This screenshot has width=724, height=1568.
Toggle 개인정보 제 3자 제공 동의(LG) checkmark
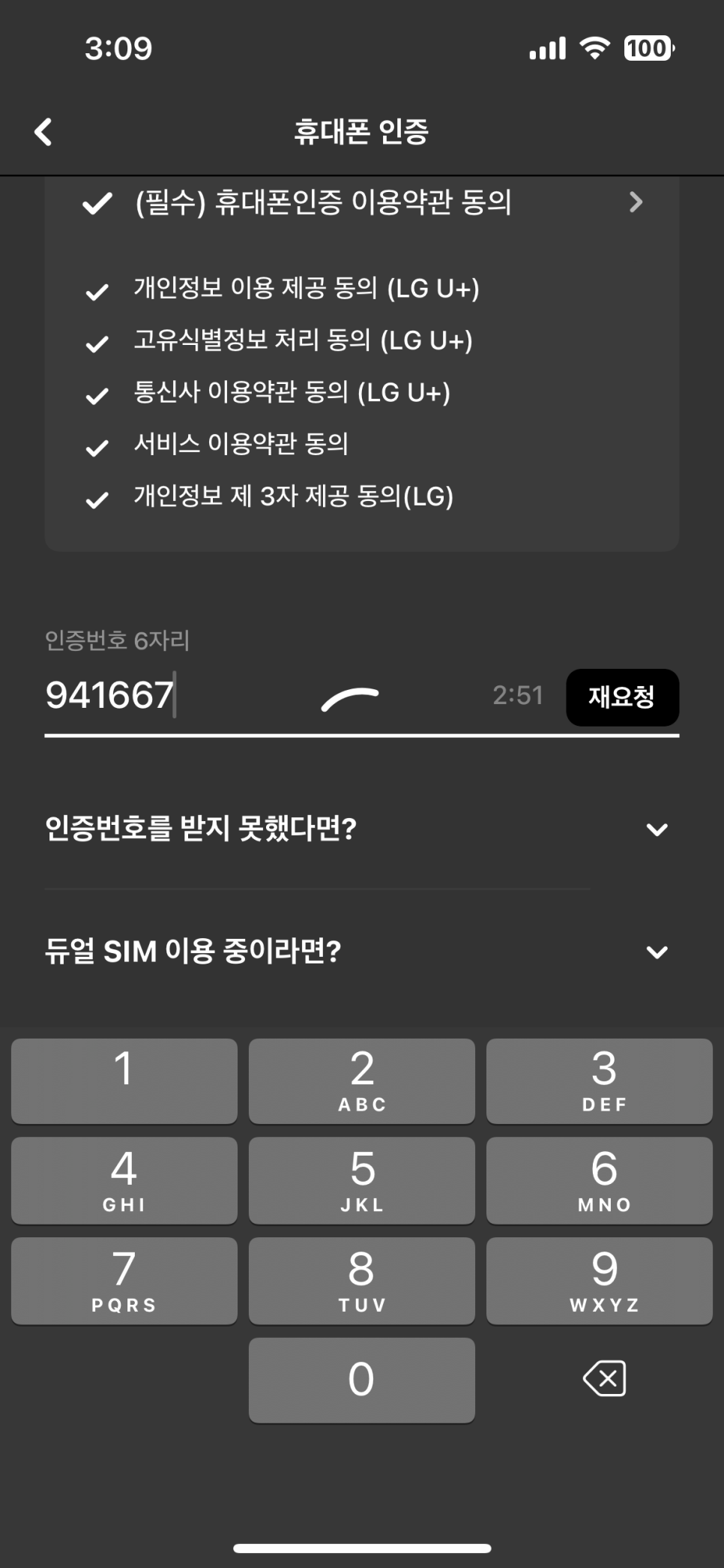[97, 499]
